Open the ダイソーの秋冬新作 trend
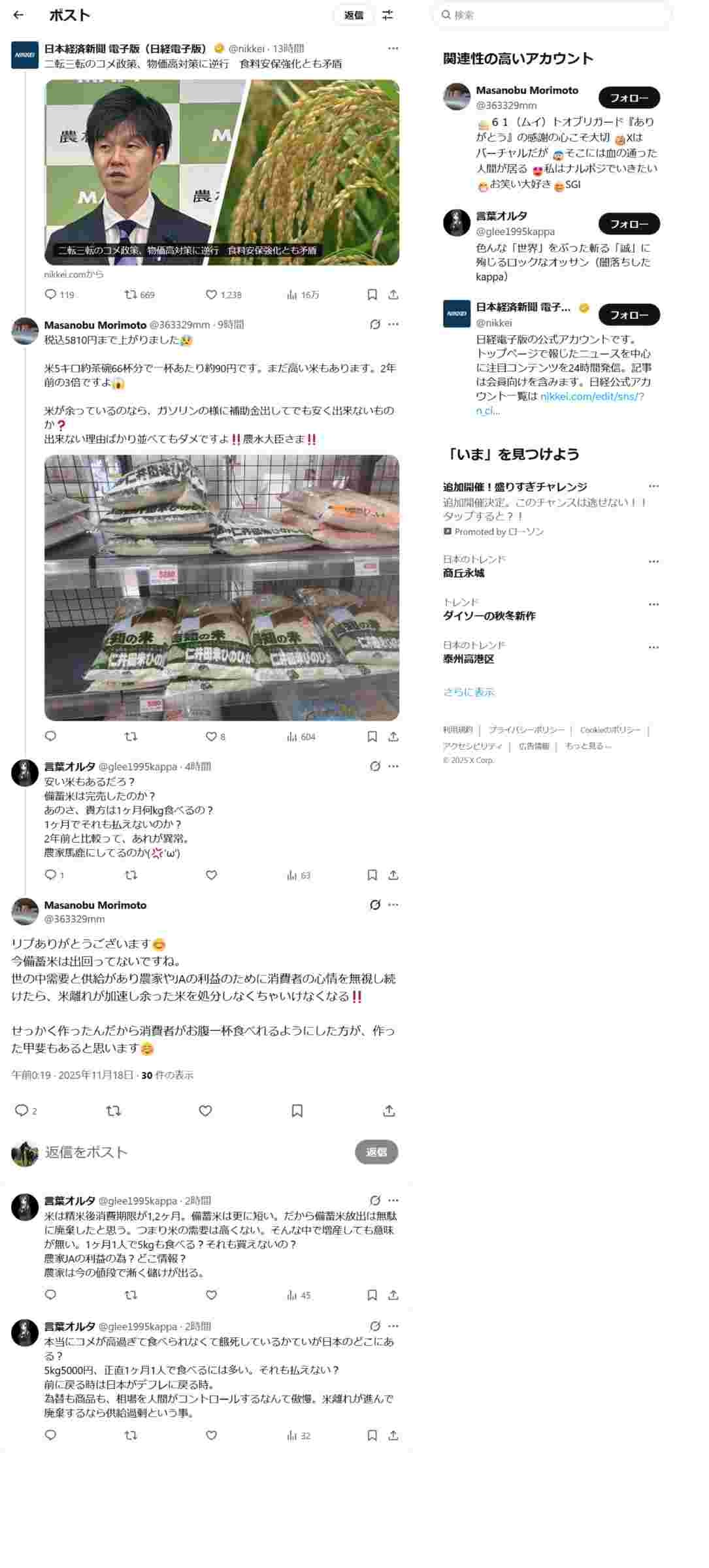The height and width of the screenshot is (1568, 709). click(489, 615)
